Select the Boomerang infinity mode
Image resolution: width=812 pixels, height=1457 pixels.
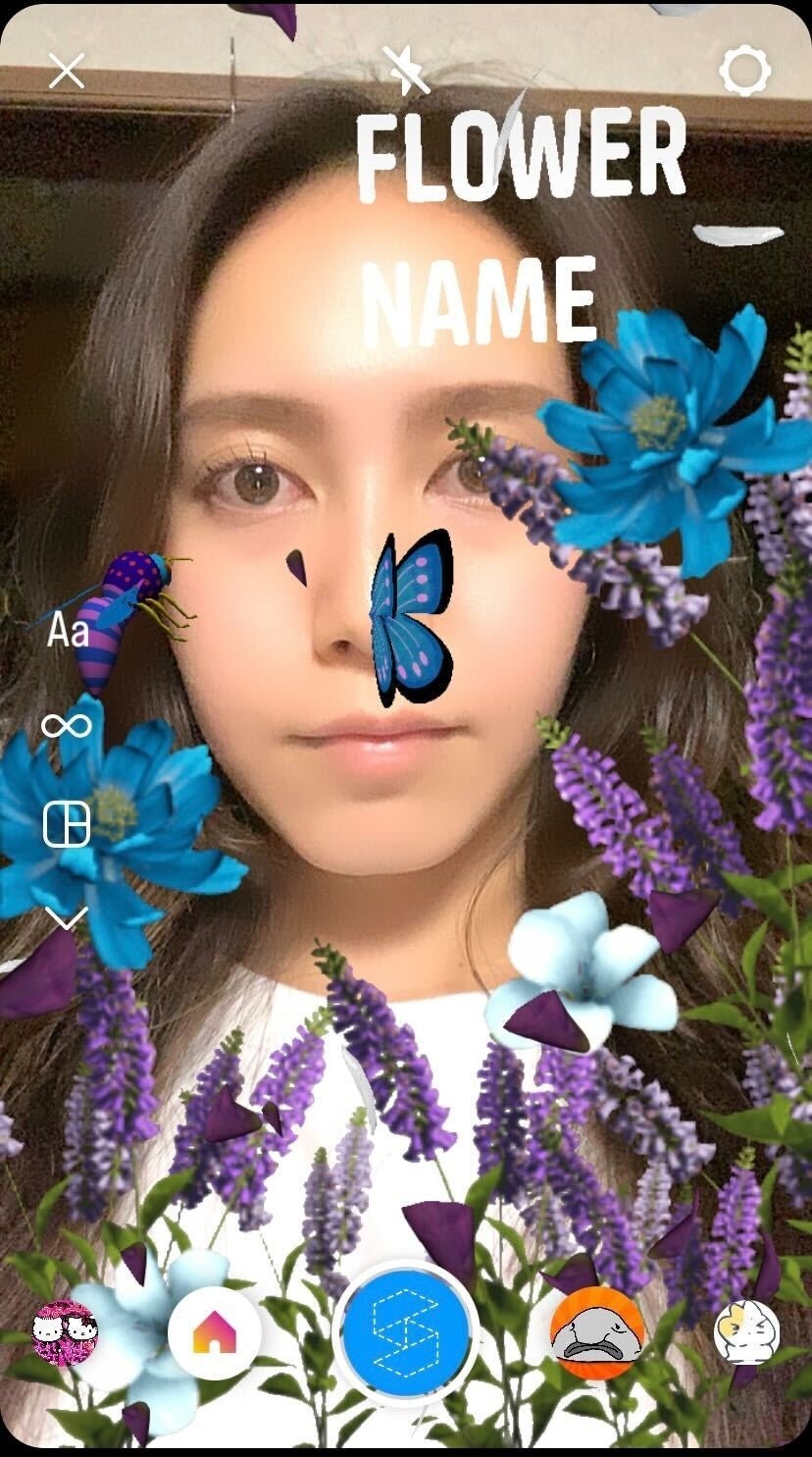click(67, 727)
